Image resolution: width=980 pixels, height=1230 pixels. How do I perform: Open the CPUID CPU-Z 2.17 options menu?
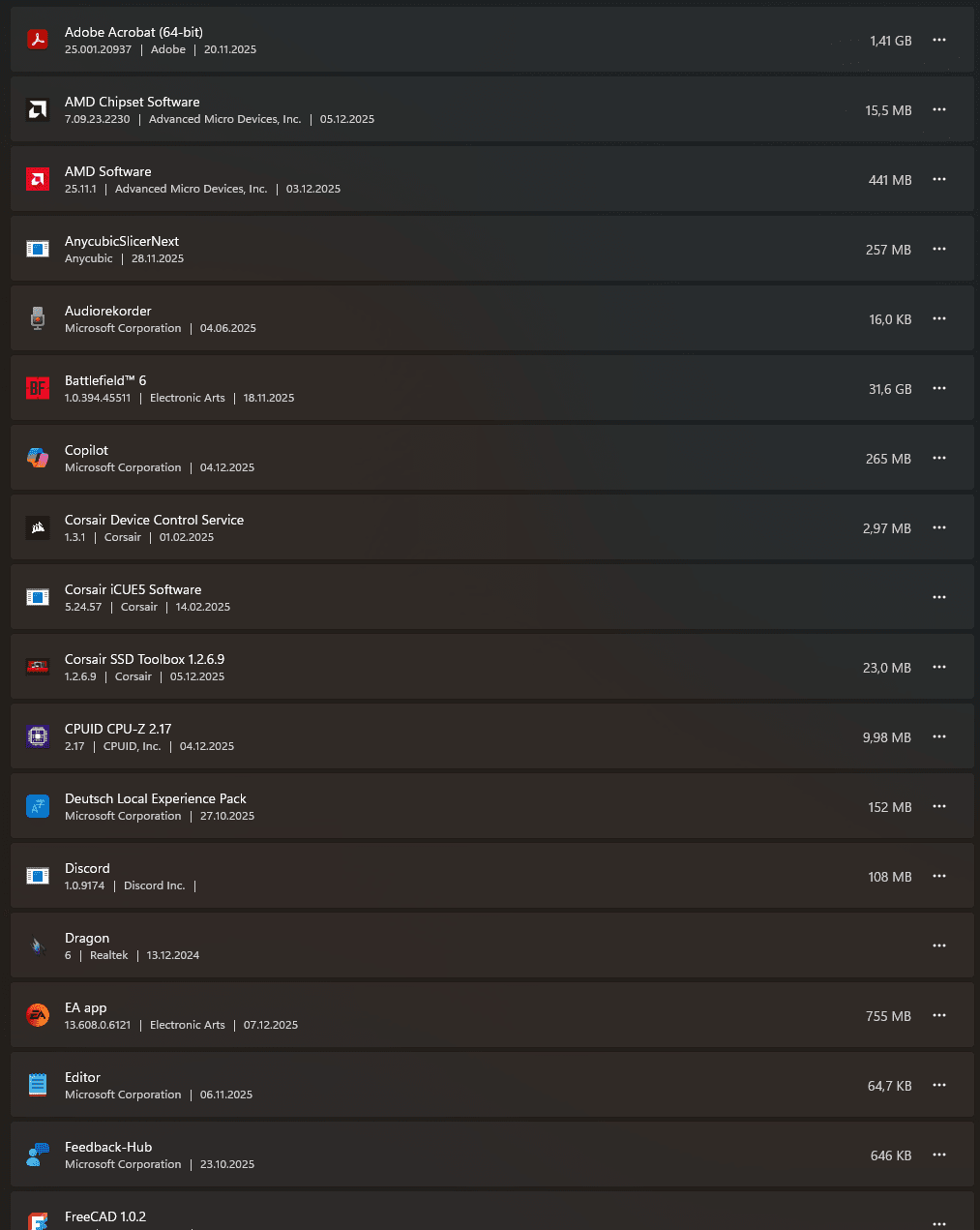[x=938, y=736]
